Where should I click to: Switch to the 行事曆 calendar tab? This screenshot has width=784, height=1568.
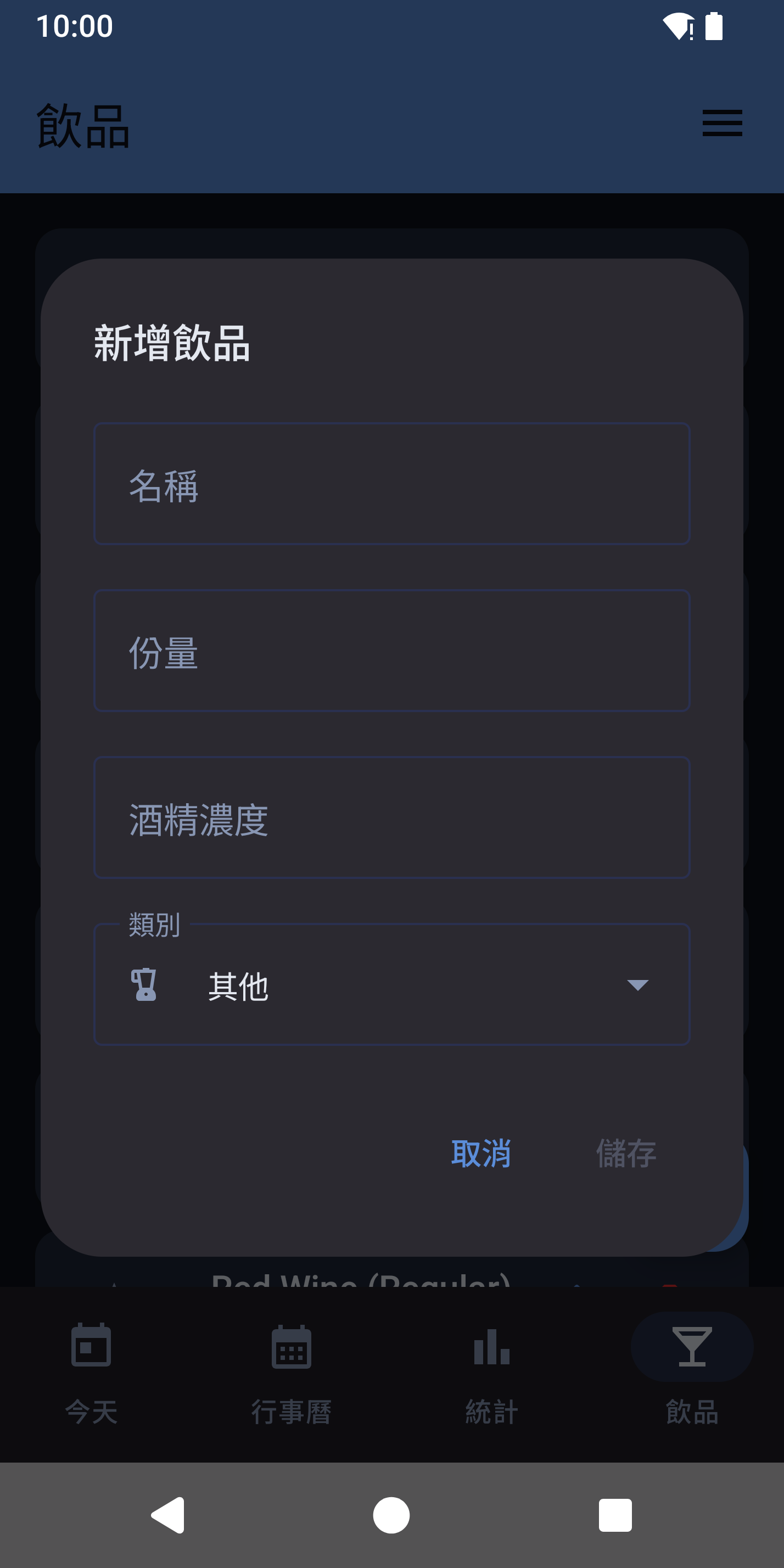[x=292, y=1374]
